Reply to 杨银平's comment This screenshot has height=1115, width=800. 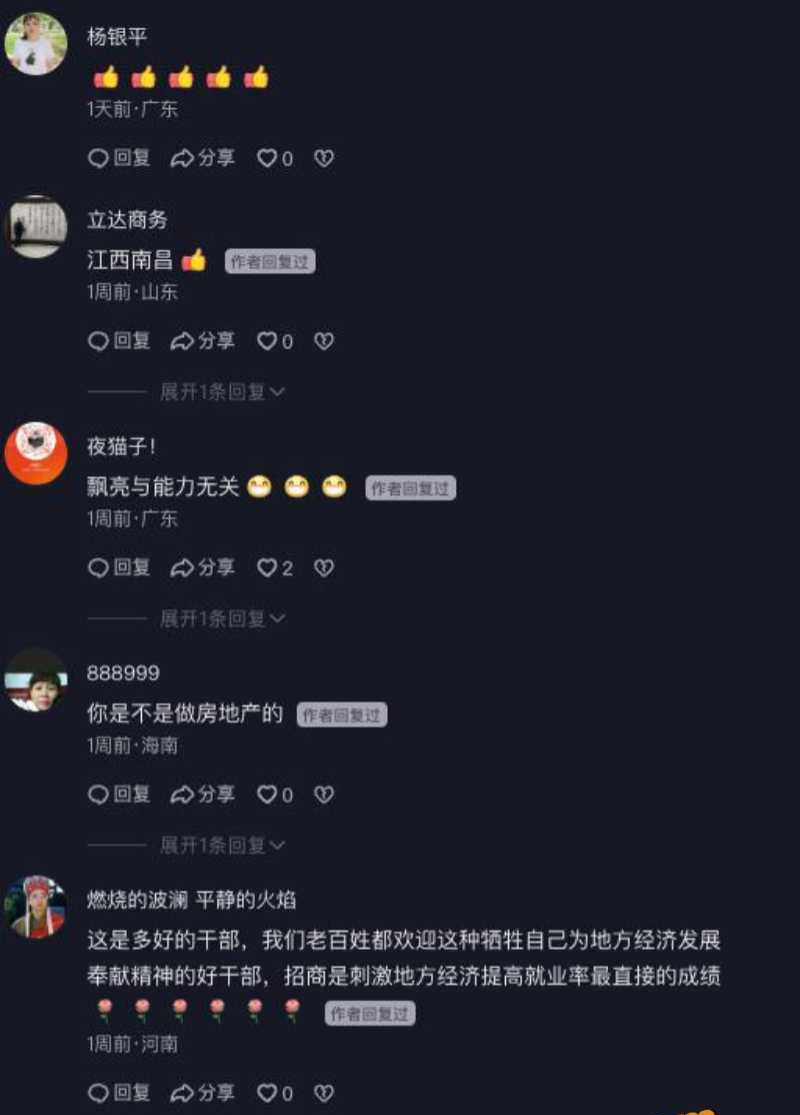(119, 158)
